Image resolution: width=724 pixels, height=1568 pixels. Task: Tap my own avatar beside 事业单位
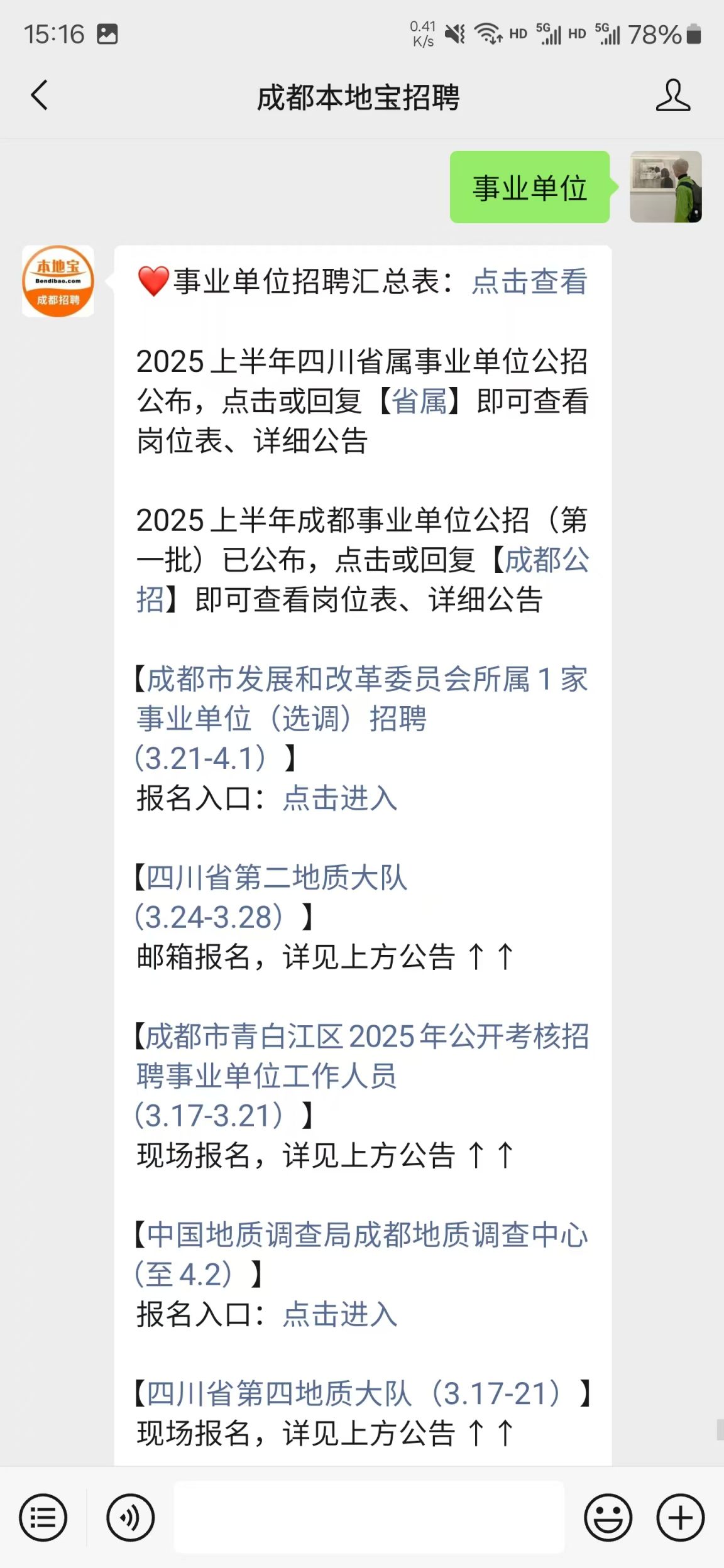666,187
